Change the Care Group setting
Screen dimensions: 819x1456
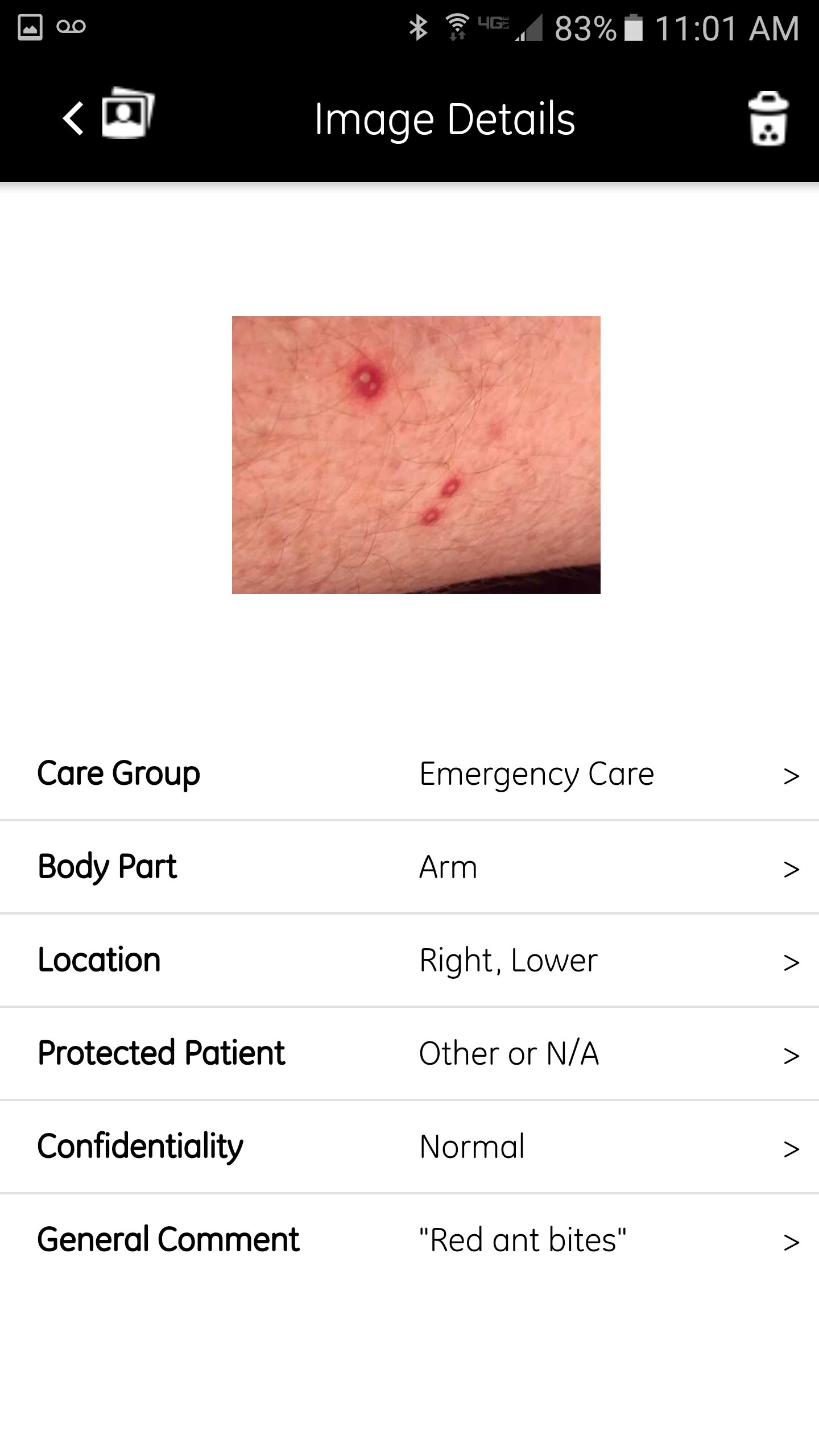[x=409, y=774]
